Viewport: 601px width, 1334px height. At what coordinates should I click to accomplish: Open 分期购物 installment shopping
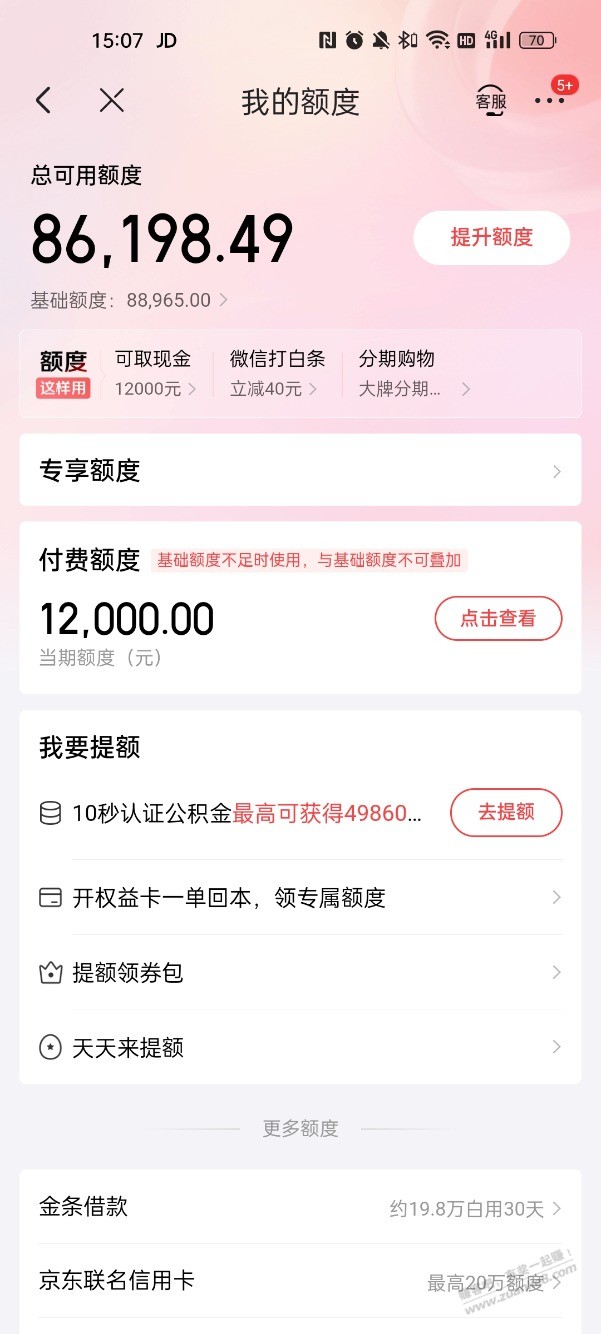[x=413, y=373]
